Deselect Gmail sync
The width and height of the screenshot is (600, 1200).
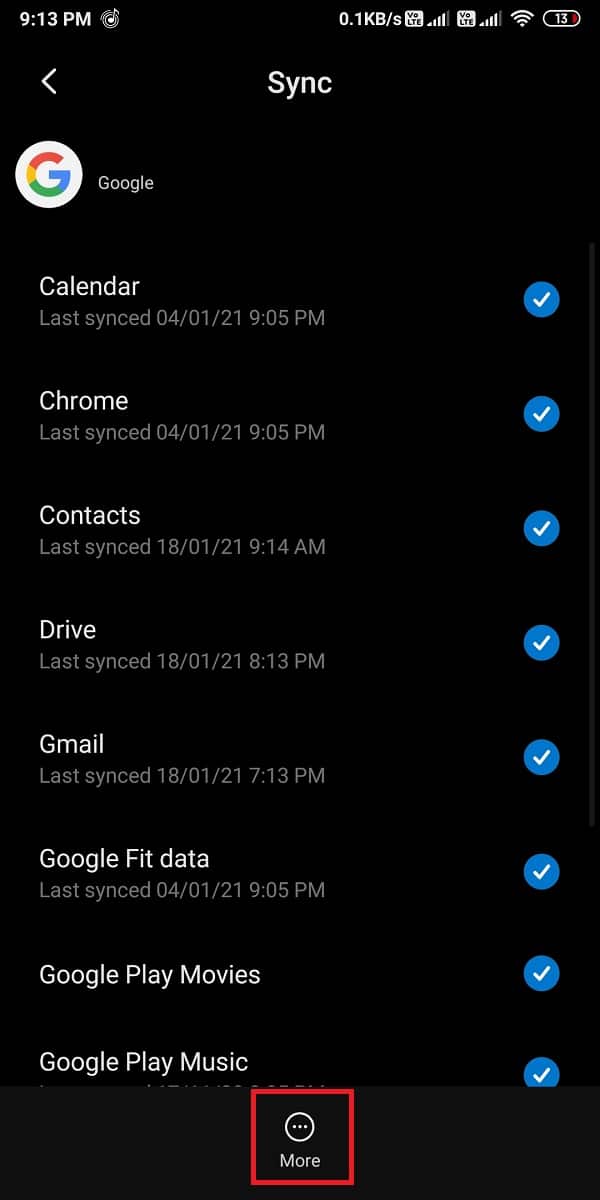click(x=541, y=757)
